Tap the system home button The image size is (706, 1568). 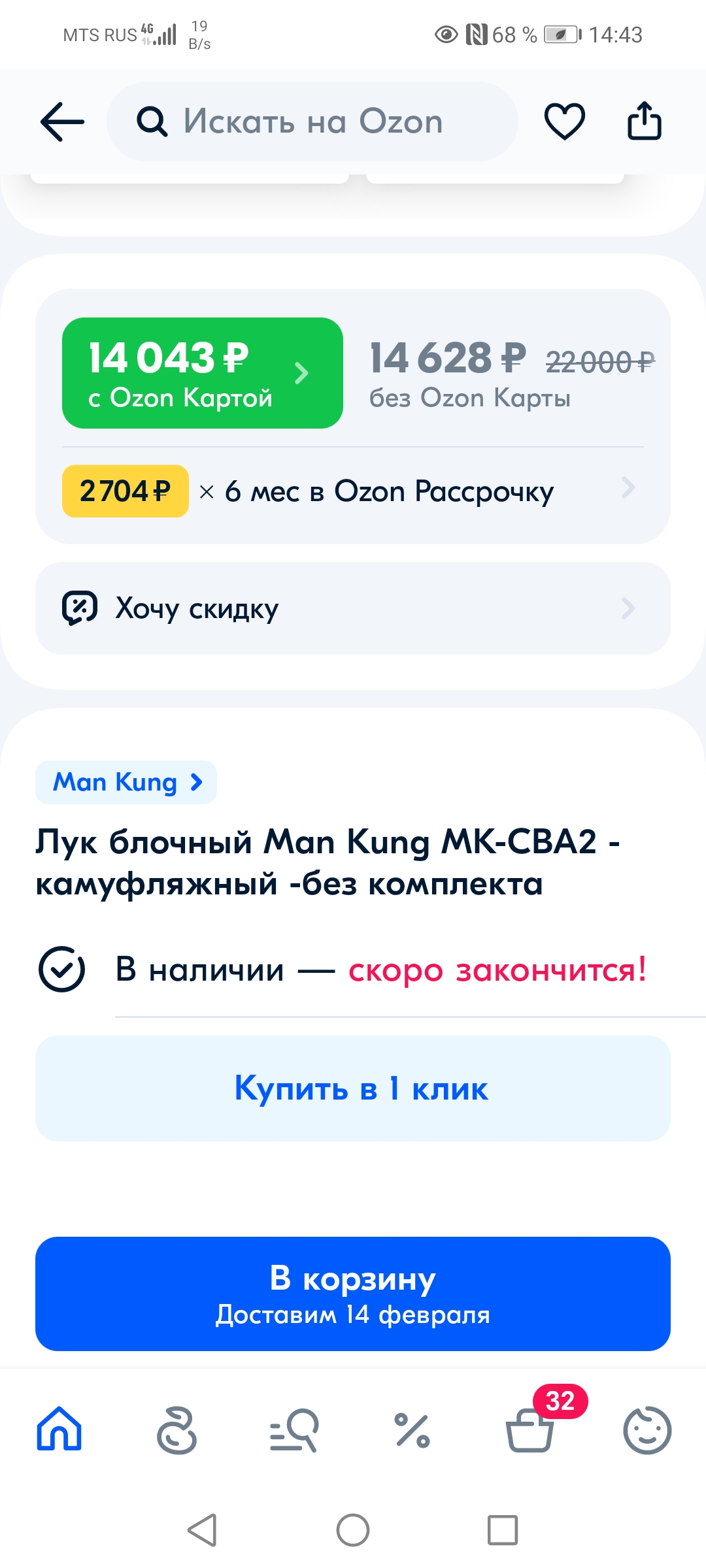click(x=353, y=1530)
